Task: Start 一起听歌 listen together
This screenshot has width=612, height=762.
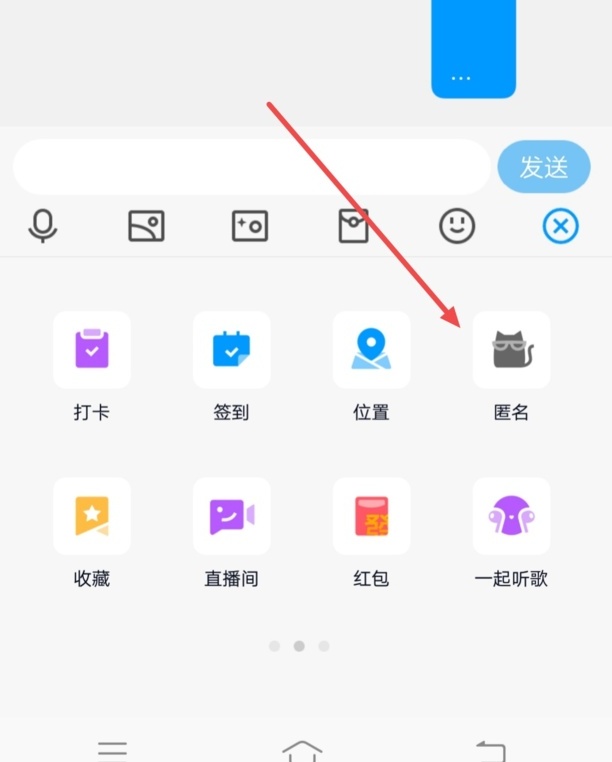Action: click(x=511, y=516)
